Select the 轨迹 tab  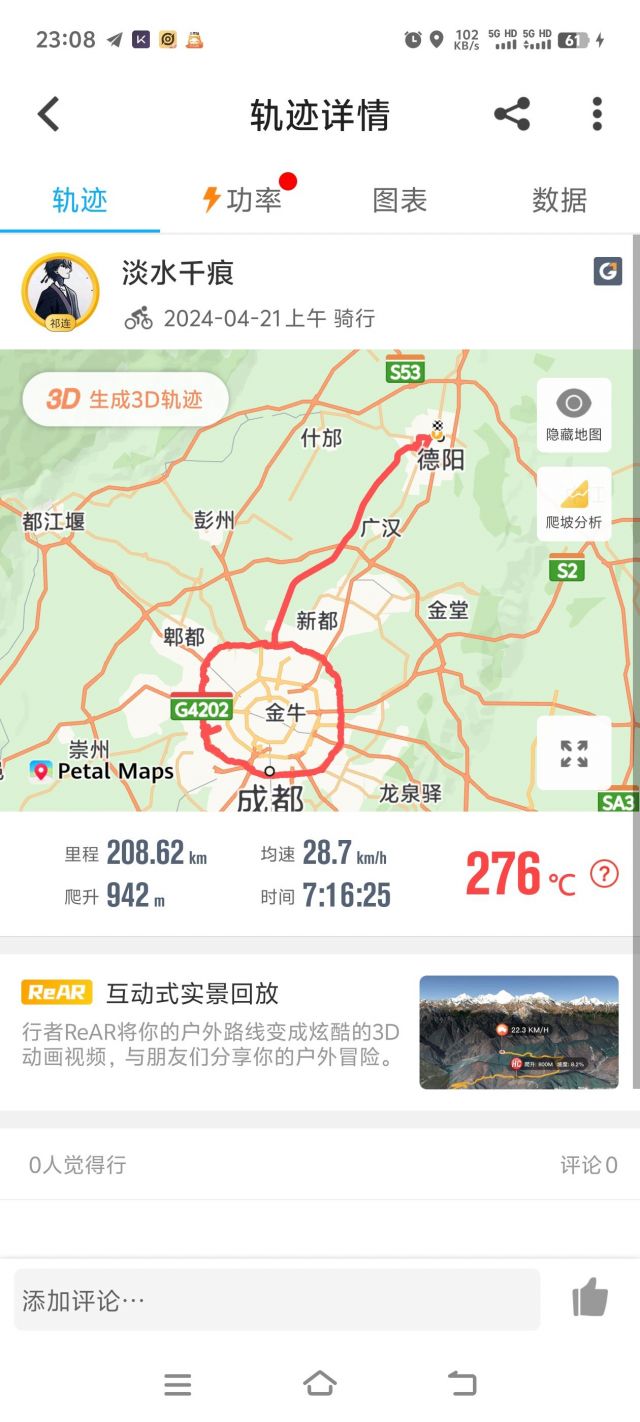click(x=80, y=200)
